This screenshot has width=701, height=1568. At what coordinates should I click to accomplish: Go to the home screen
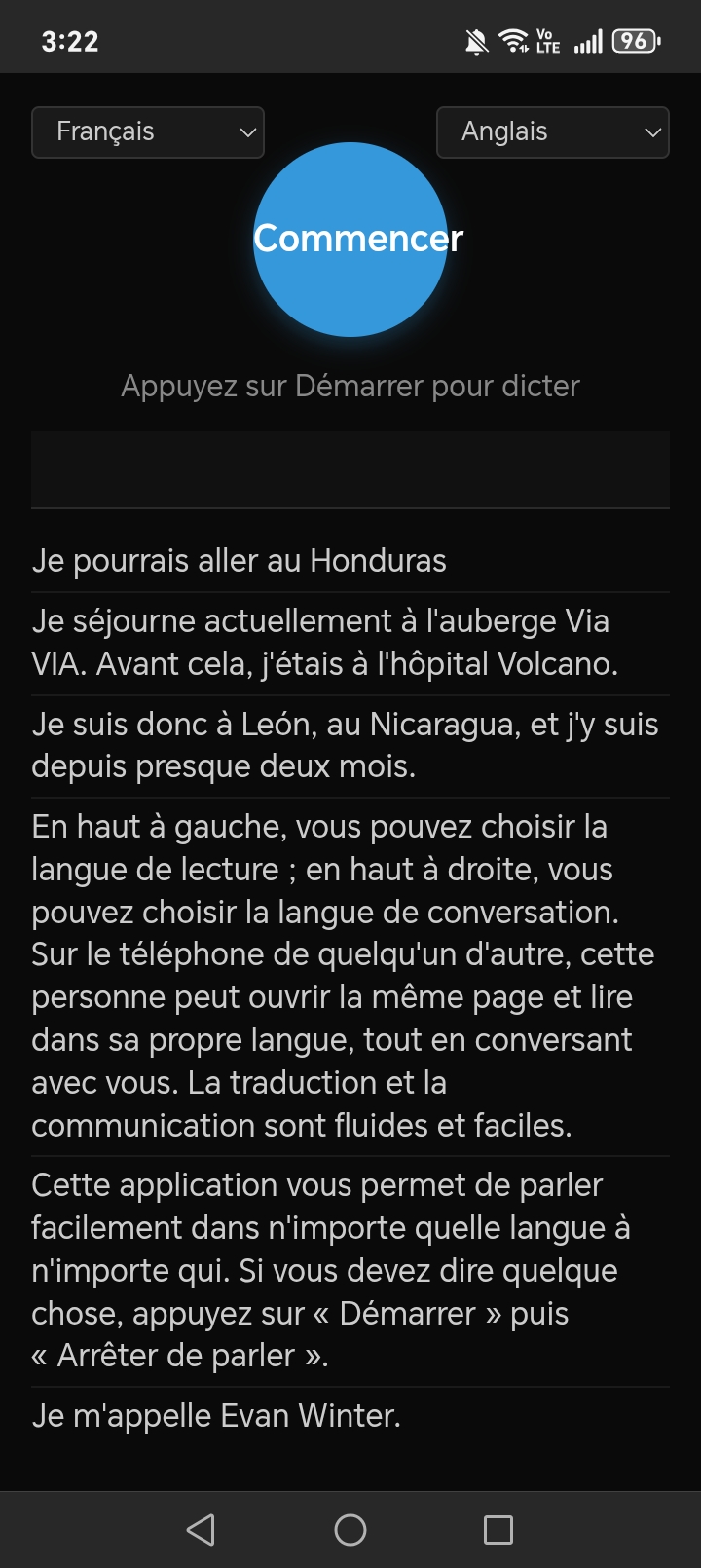pos(350,1530)
